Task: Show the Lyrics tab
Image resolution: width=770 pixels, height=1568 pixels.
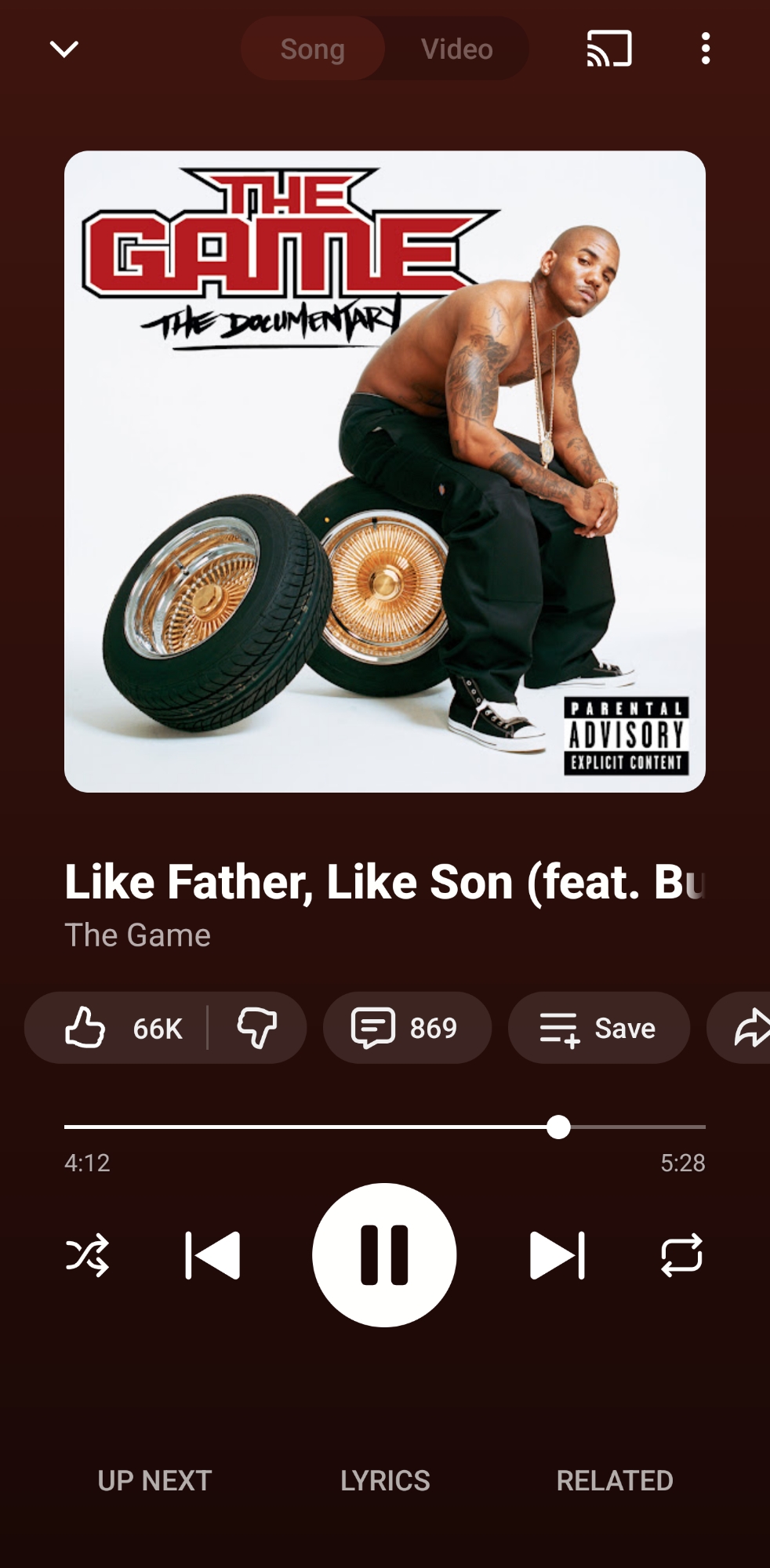Action: coord(385,1480)
